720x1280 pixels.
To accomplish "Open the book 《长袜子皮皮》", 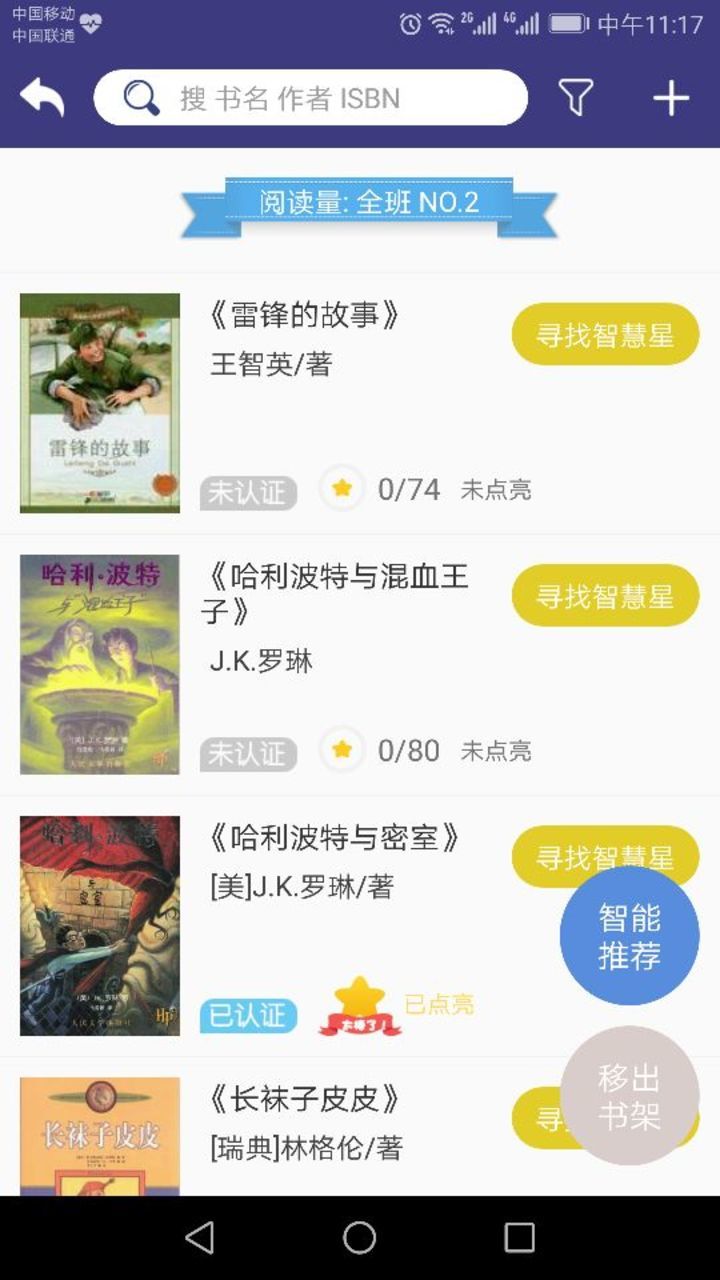I will (303, 1099).
